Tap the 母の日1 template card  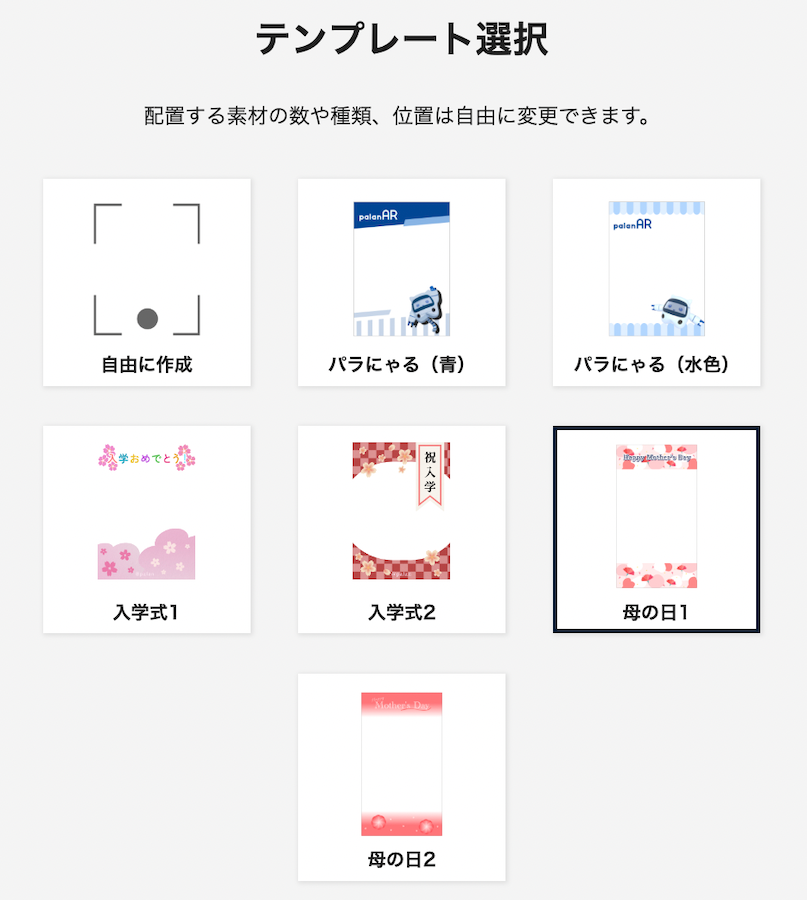coord(656,530)
